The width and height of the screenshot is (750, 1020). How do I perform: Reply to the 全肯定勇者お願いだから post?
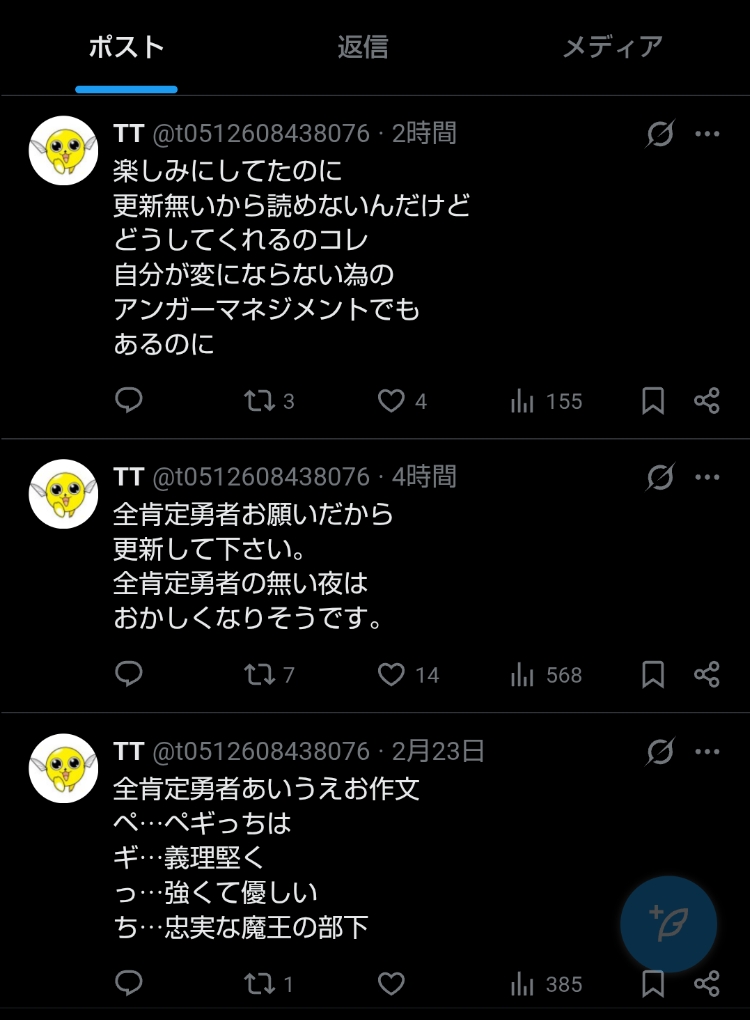tap(129, 675)
